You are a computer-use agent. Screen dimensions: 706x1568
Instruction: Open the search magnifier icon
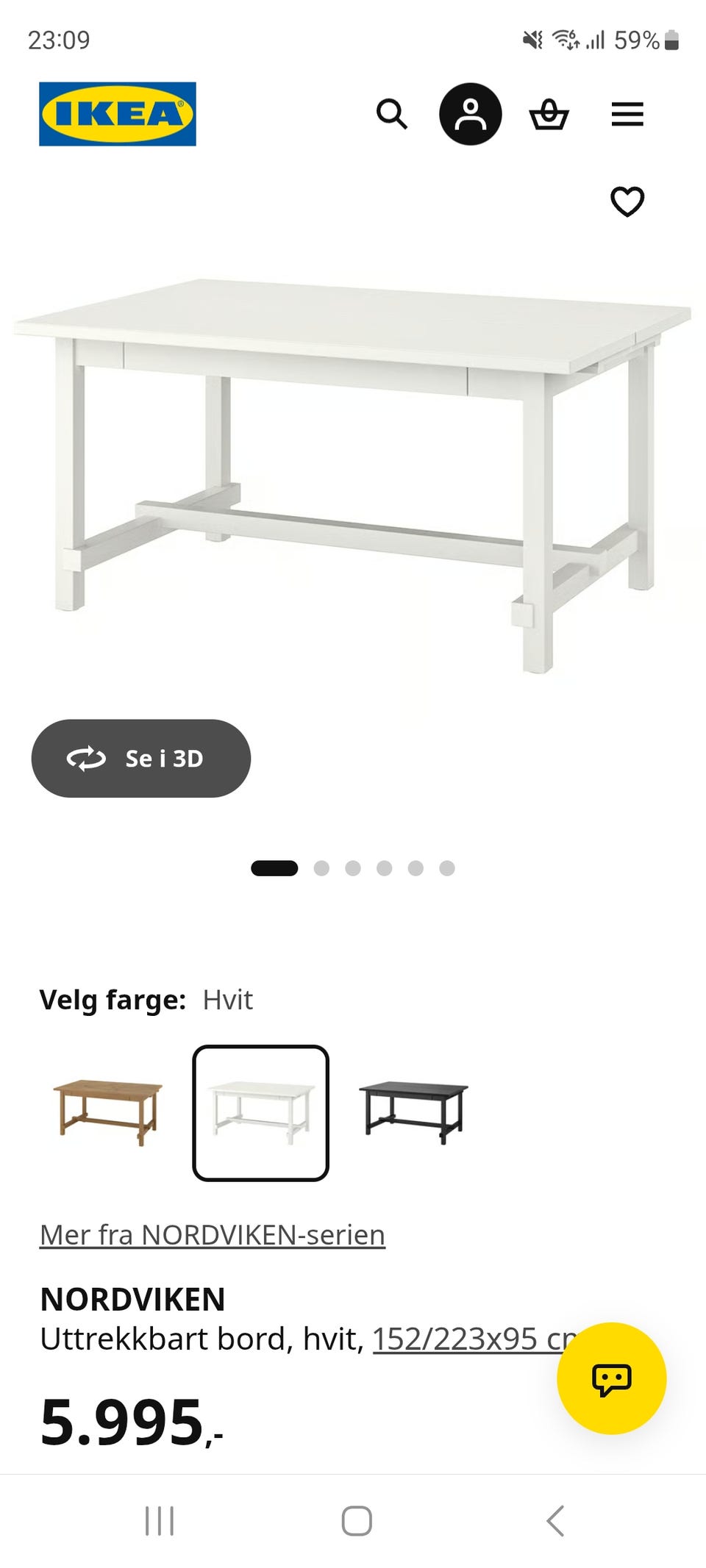click(391, 114)
